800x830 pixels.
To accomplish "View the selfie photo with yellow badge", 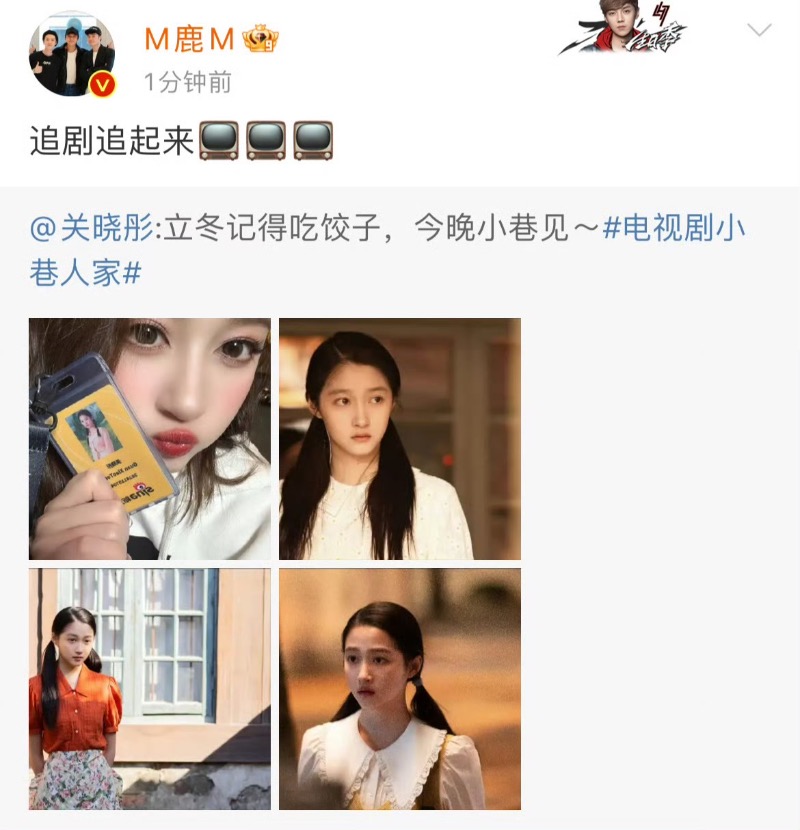I will [150, 439].
